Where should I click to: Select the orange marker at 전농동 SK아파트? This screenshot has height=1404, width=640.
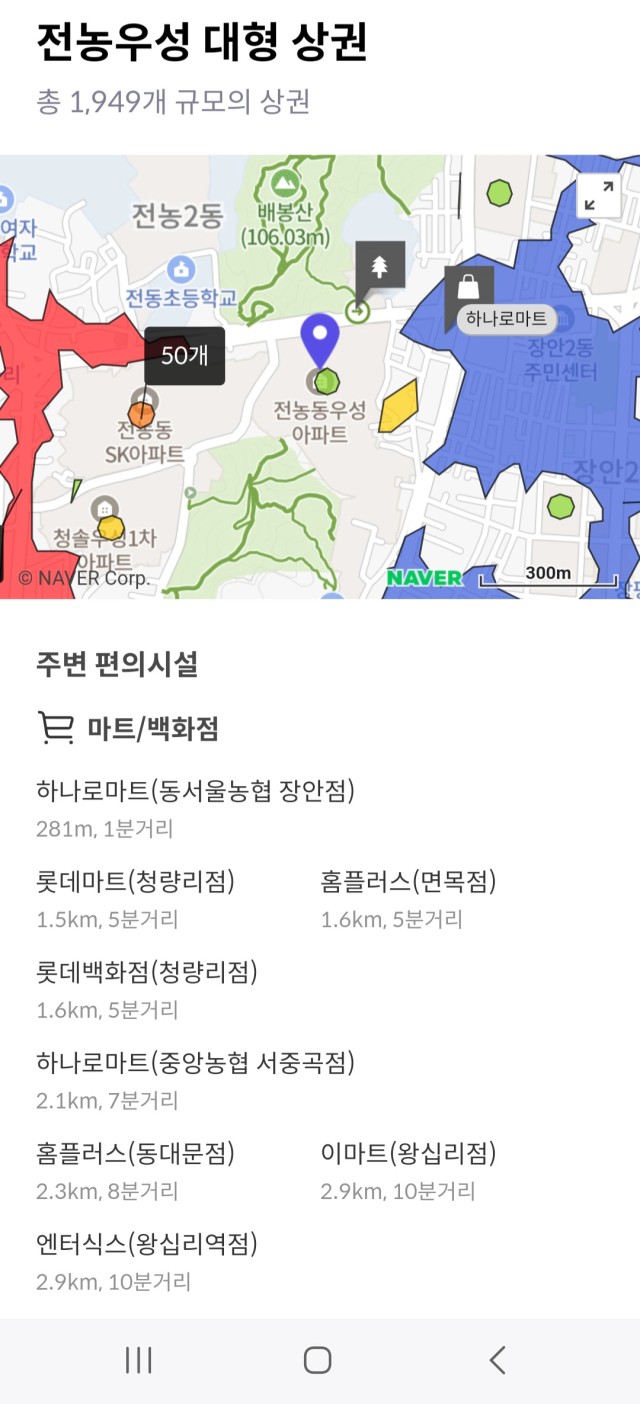coord(141,414)
